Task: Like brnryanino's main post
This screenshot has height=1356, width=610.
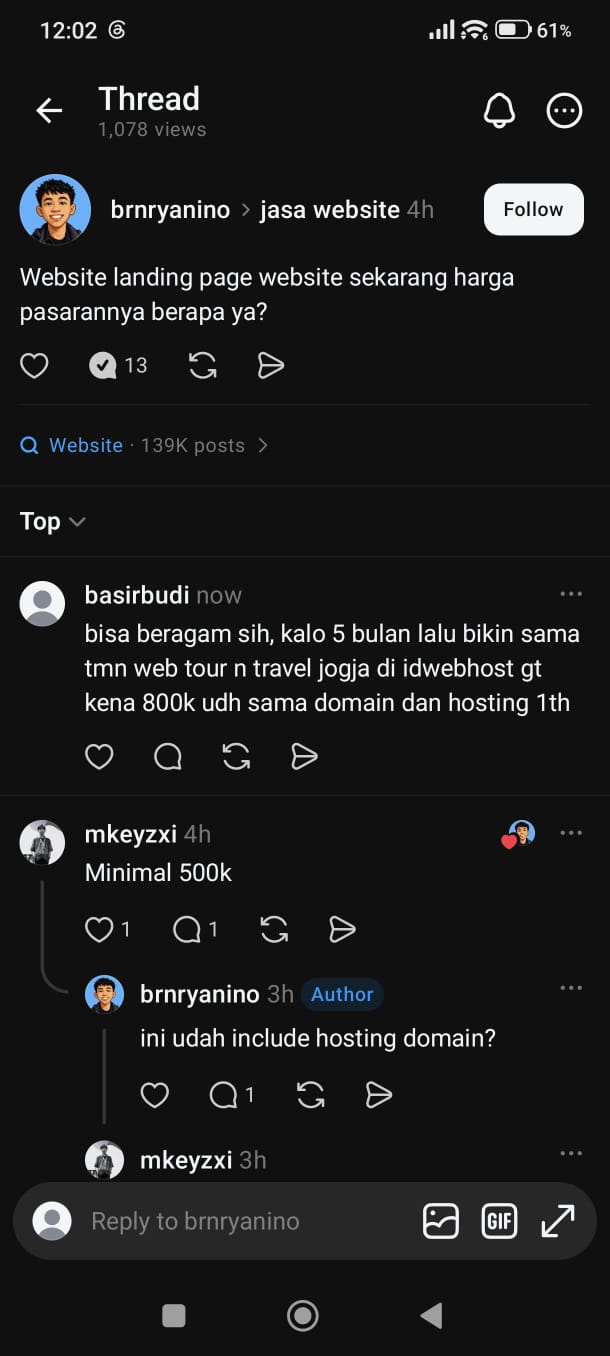Action: [x=35, y=366]
